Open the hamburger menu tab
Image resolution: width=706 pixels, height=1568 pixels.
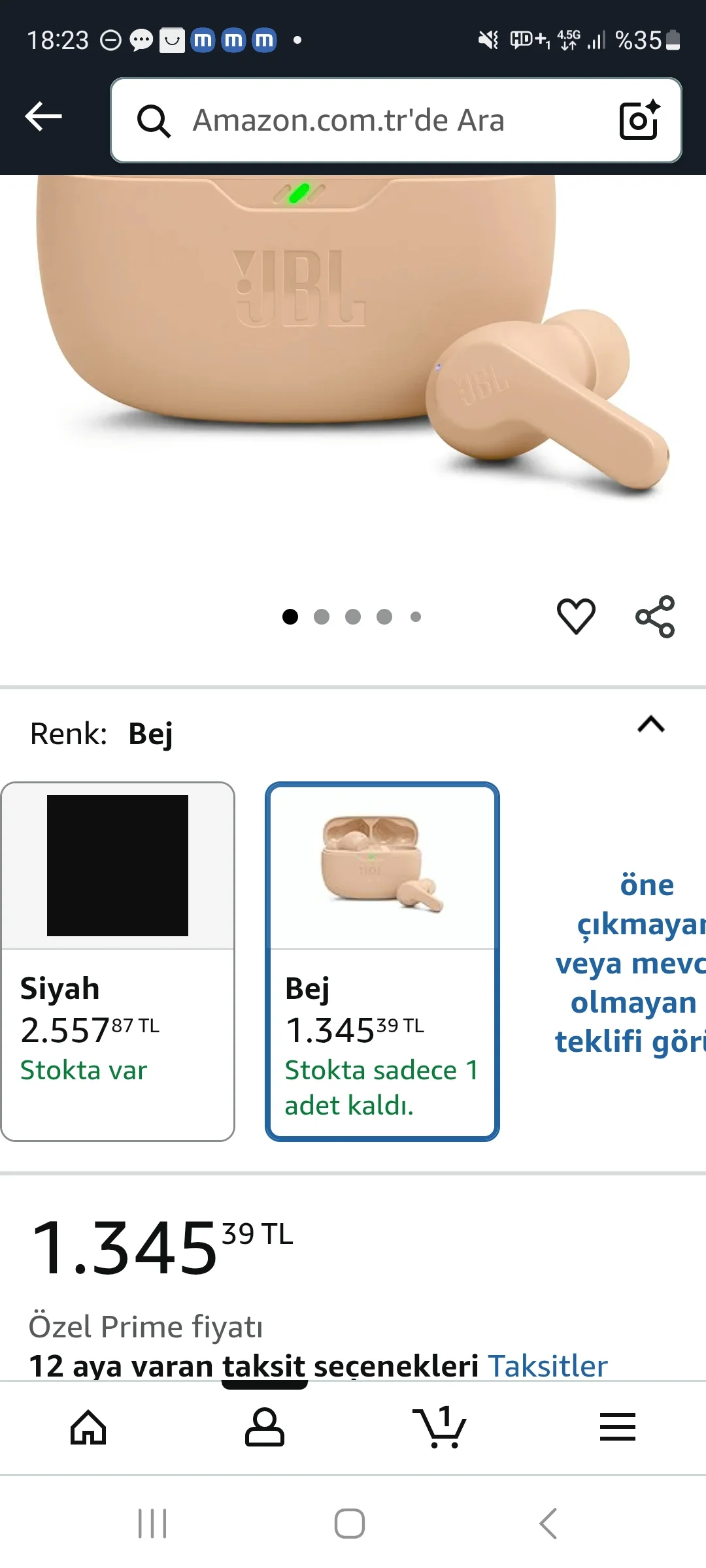point(617,1427)
